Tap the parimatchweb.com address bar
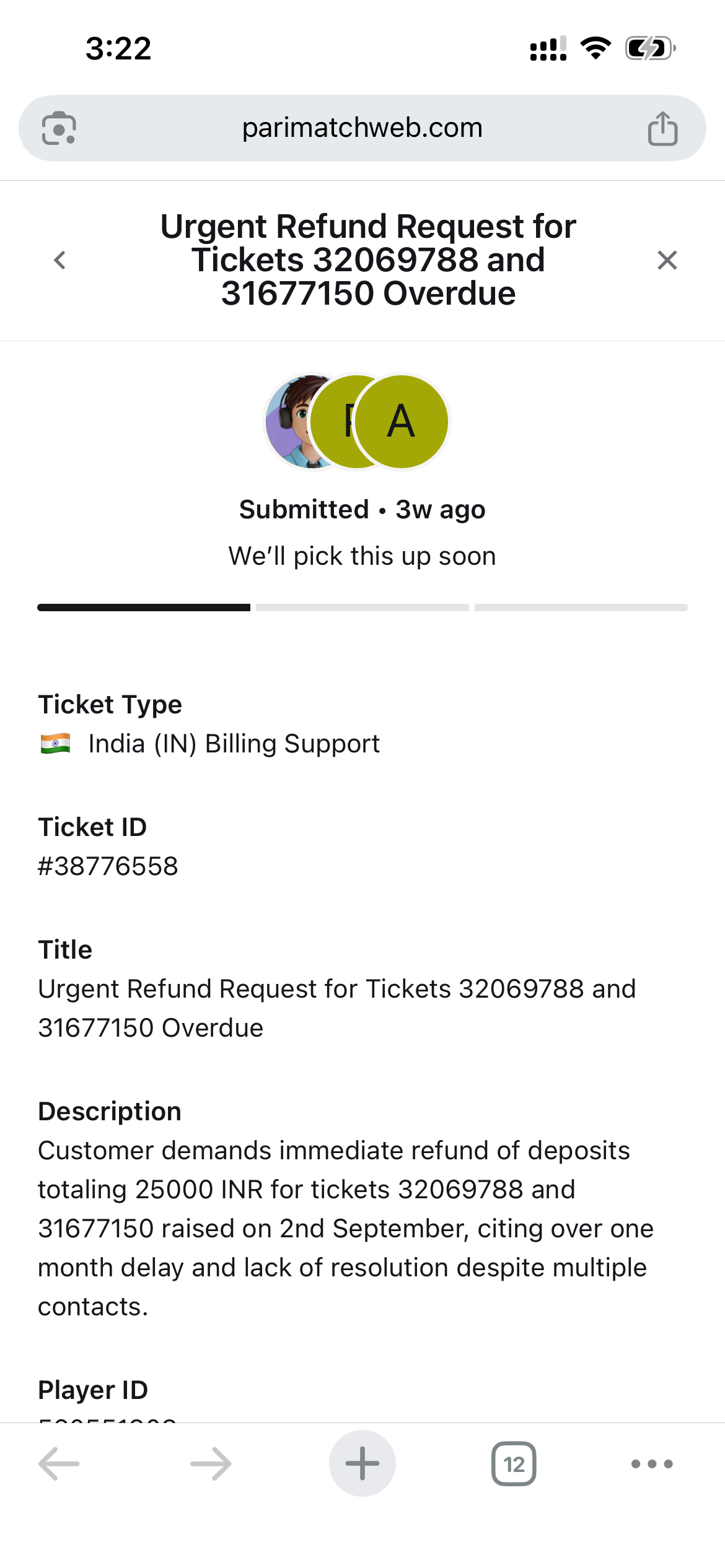Image resolution: width=725 pixels, height=1568 pixels. pyautogui.click(x=362, y=128)
